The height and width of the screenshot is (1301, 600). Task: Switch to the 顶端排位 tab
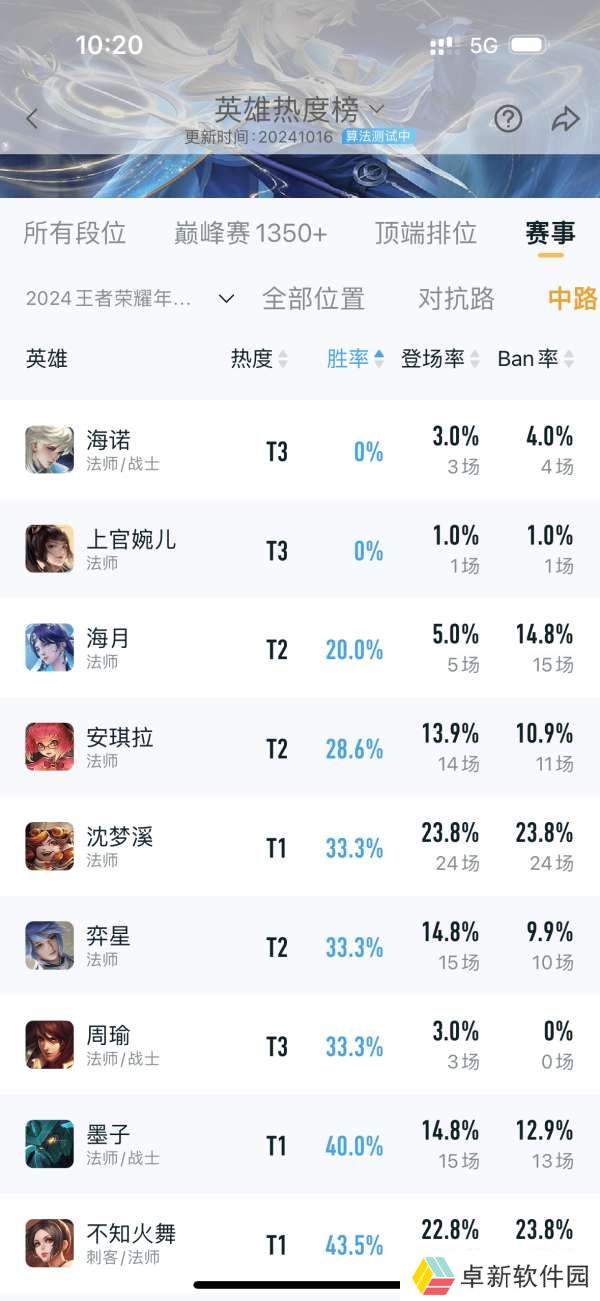coord(426,234)
